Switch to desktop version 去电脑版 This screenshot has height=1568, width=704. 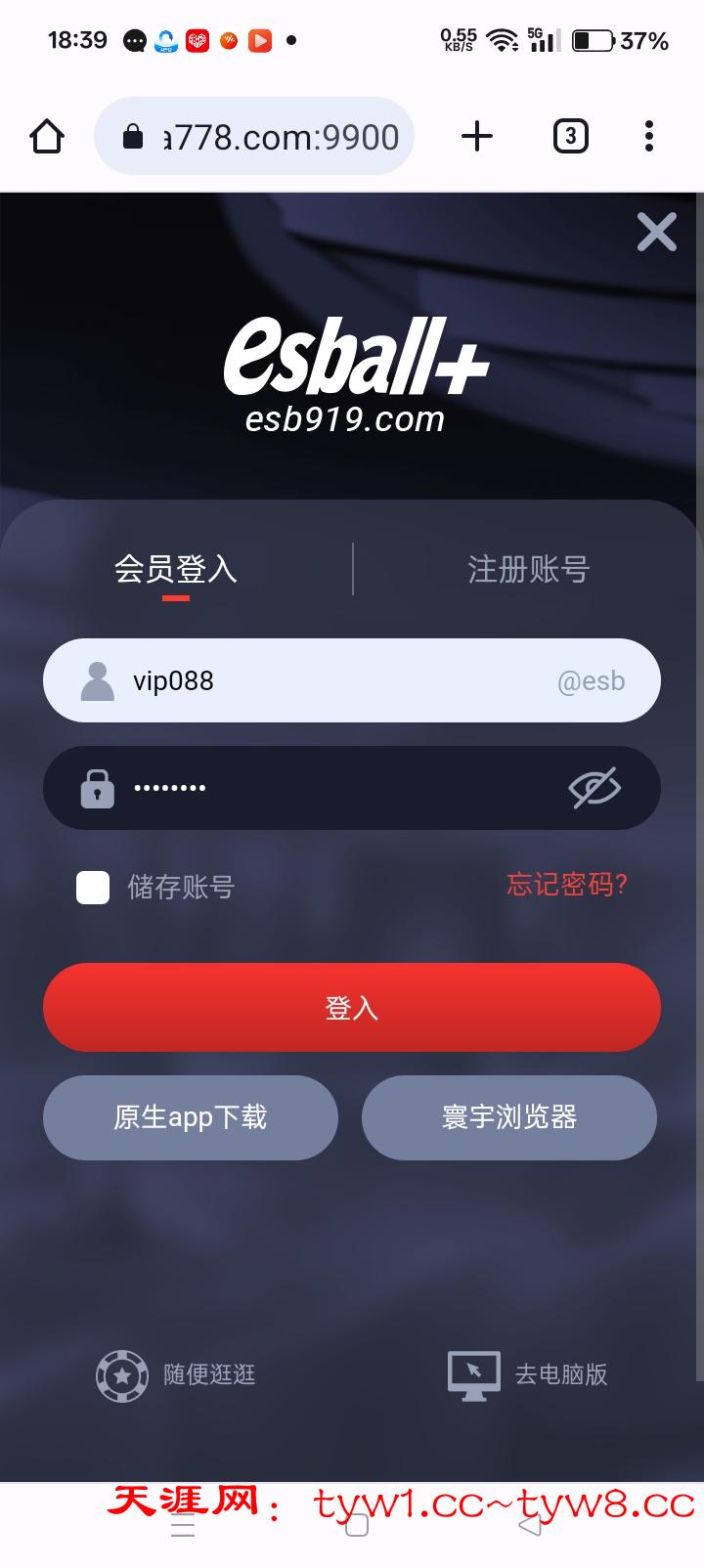click(528, 1374)
